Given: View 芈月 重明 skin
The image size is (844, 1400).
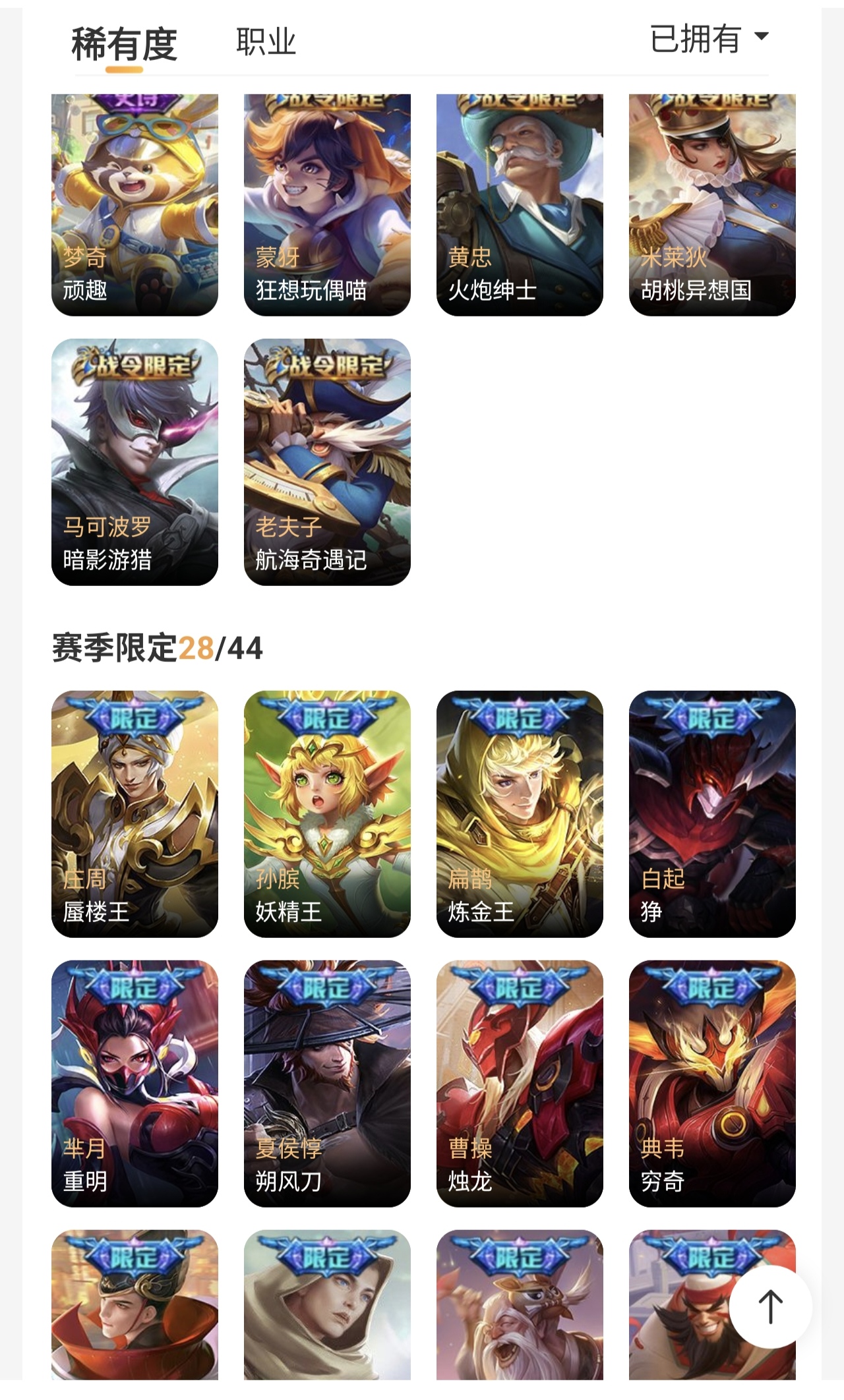Looking at the screenshot, I should coord(135,1083).
